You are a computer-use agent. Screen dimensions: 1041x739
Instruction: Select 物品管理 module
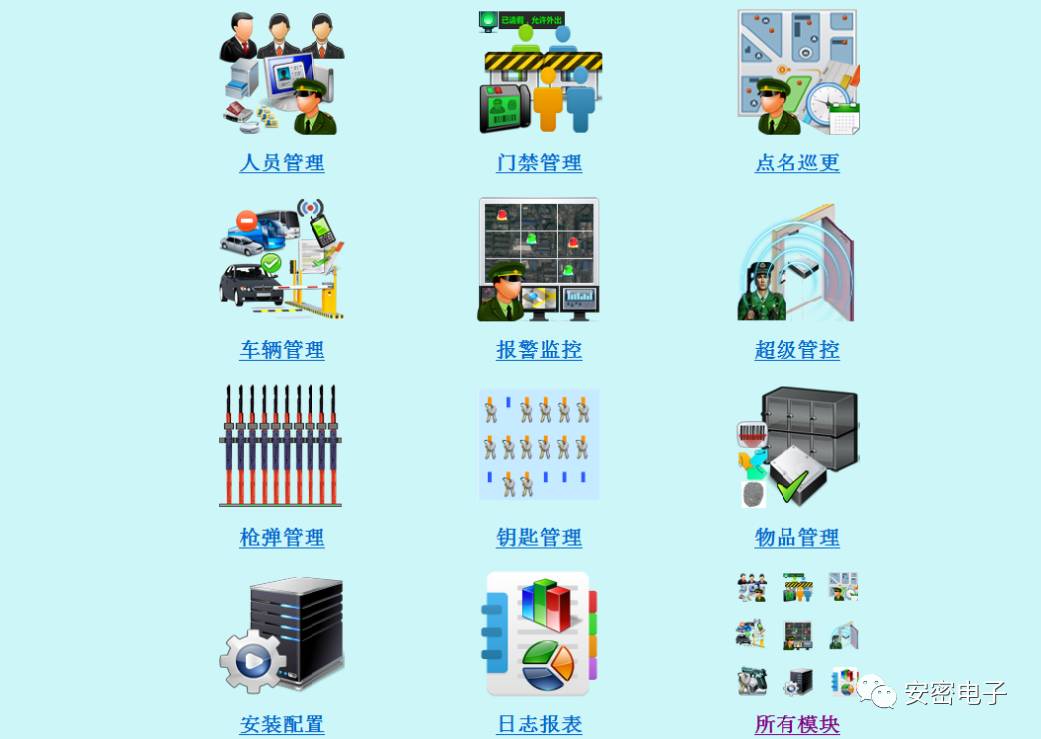pyautogui.click(x=797, y=538)
